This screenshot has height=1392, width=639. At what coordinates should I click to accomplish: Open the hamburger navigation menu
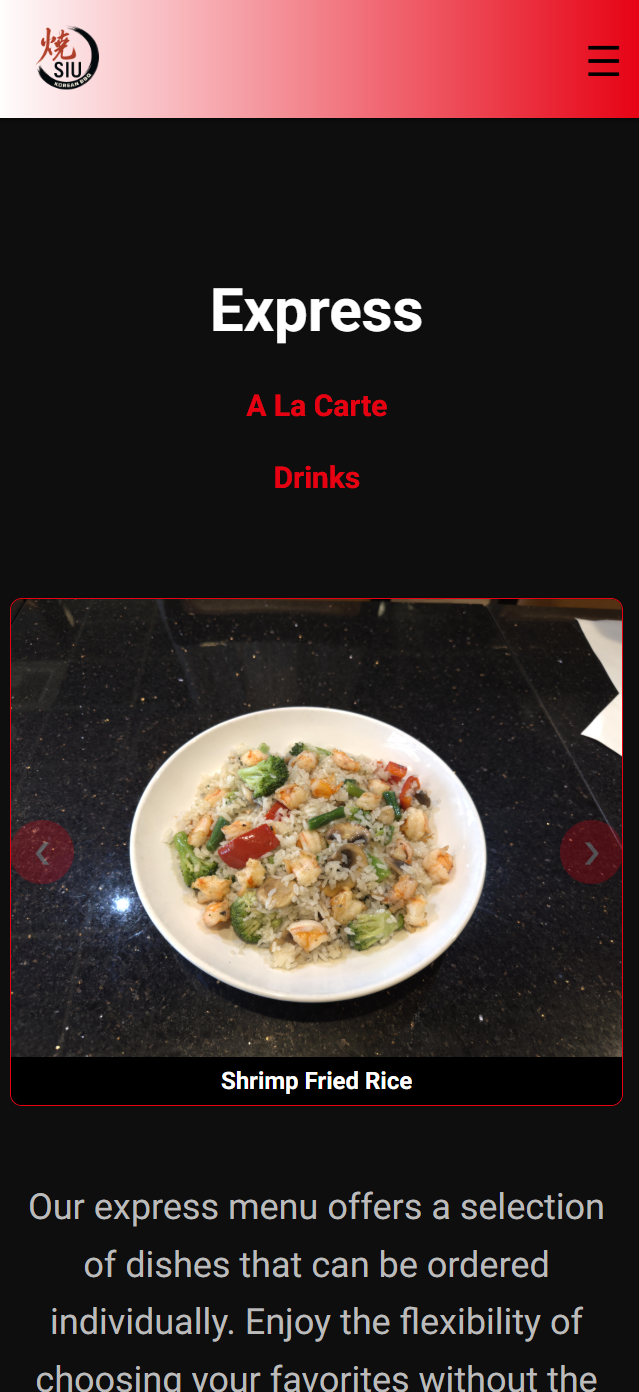click(603, 60)
